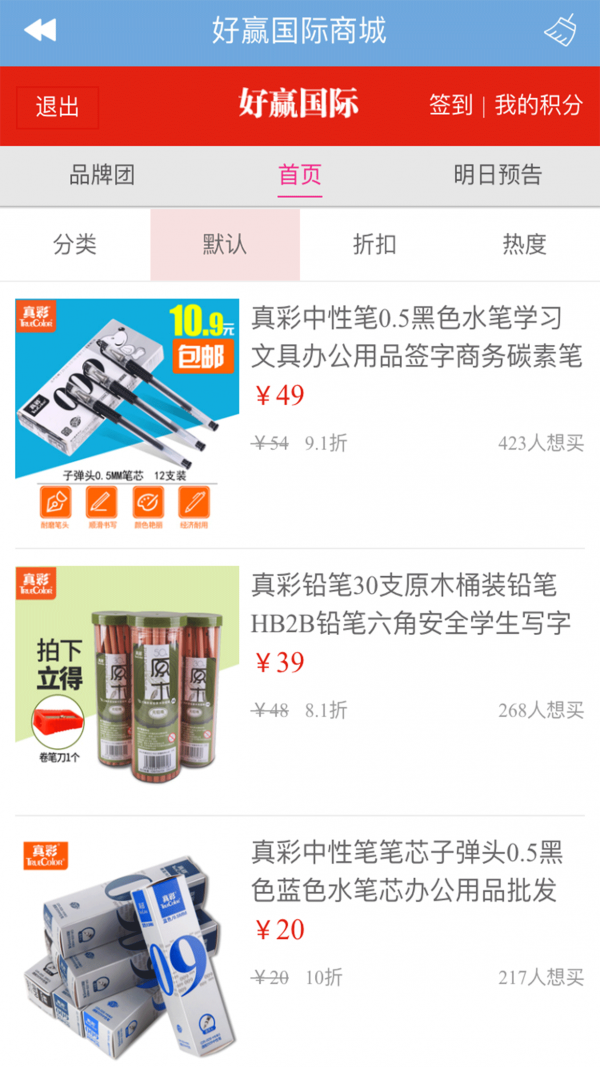Sort products by 热度
Viewport: 600px width, 1067px height.
(525, 245)
